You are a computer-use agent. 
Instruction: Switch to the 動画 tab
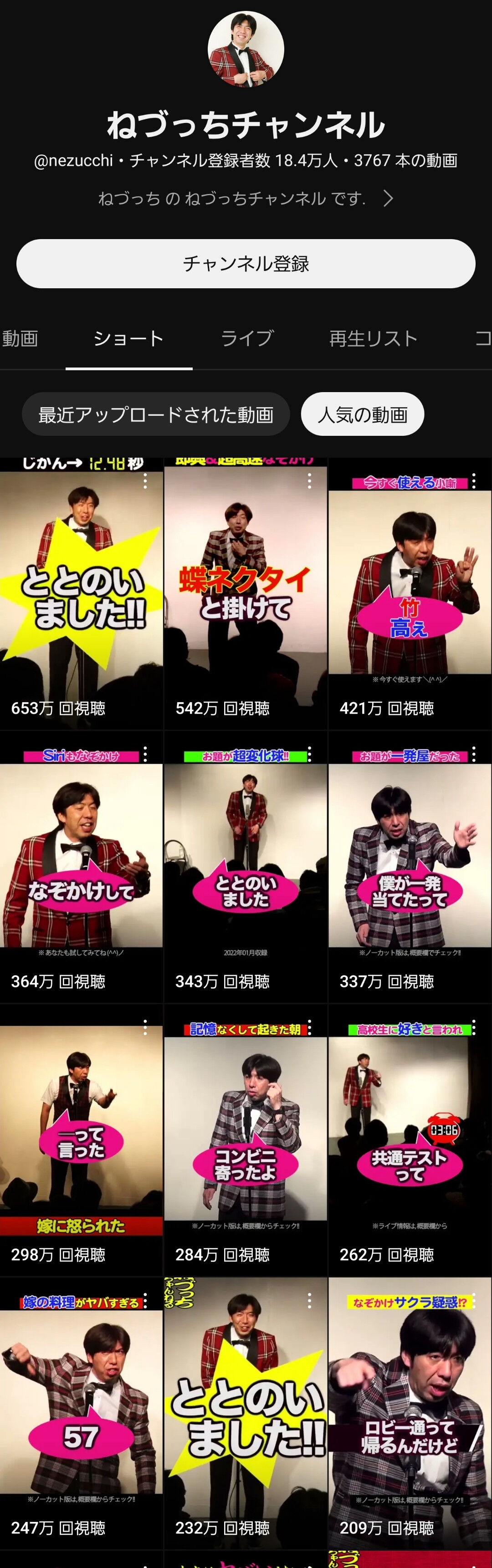20,338
